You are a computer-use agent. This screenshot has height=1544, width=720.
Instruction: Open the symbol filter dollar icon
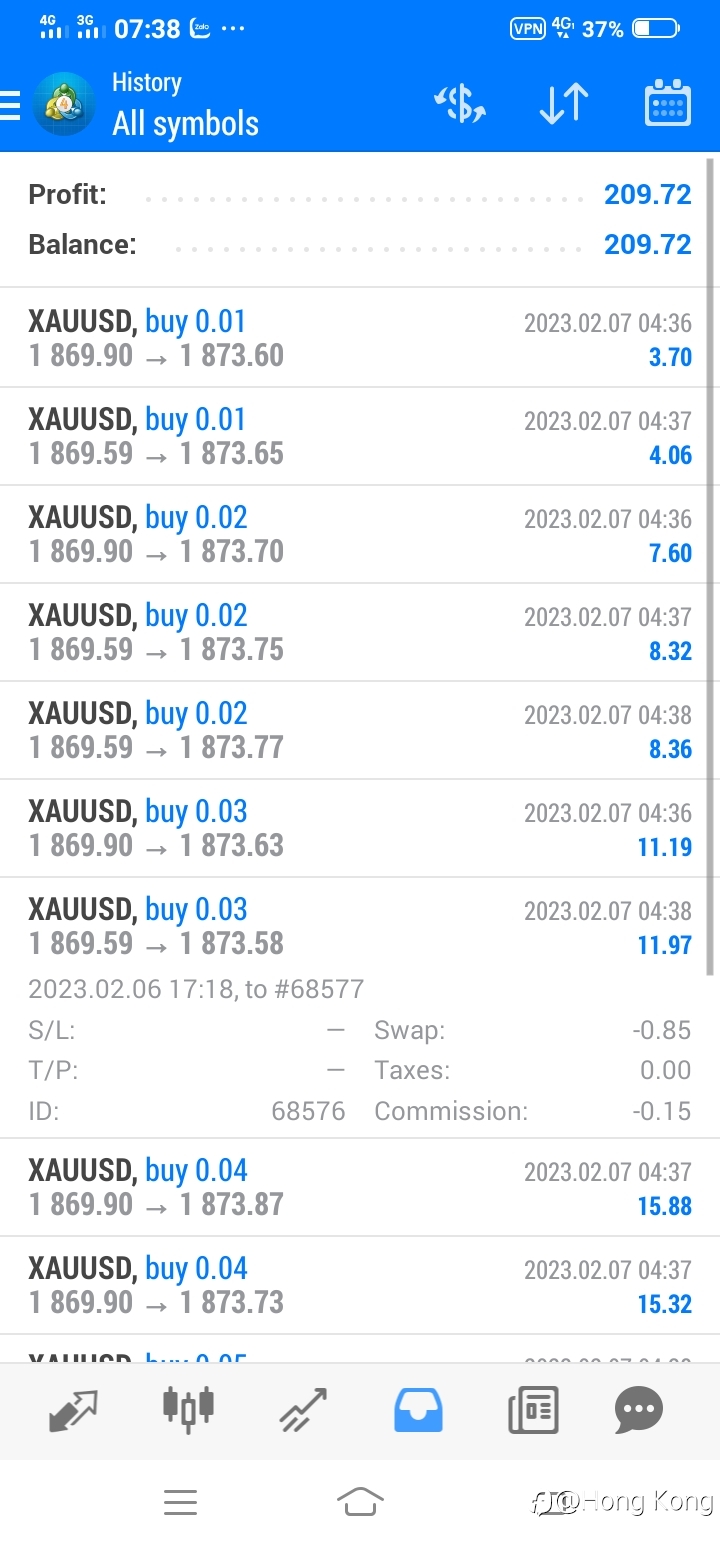[459, 104]
